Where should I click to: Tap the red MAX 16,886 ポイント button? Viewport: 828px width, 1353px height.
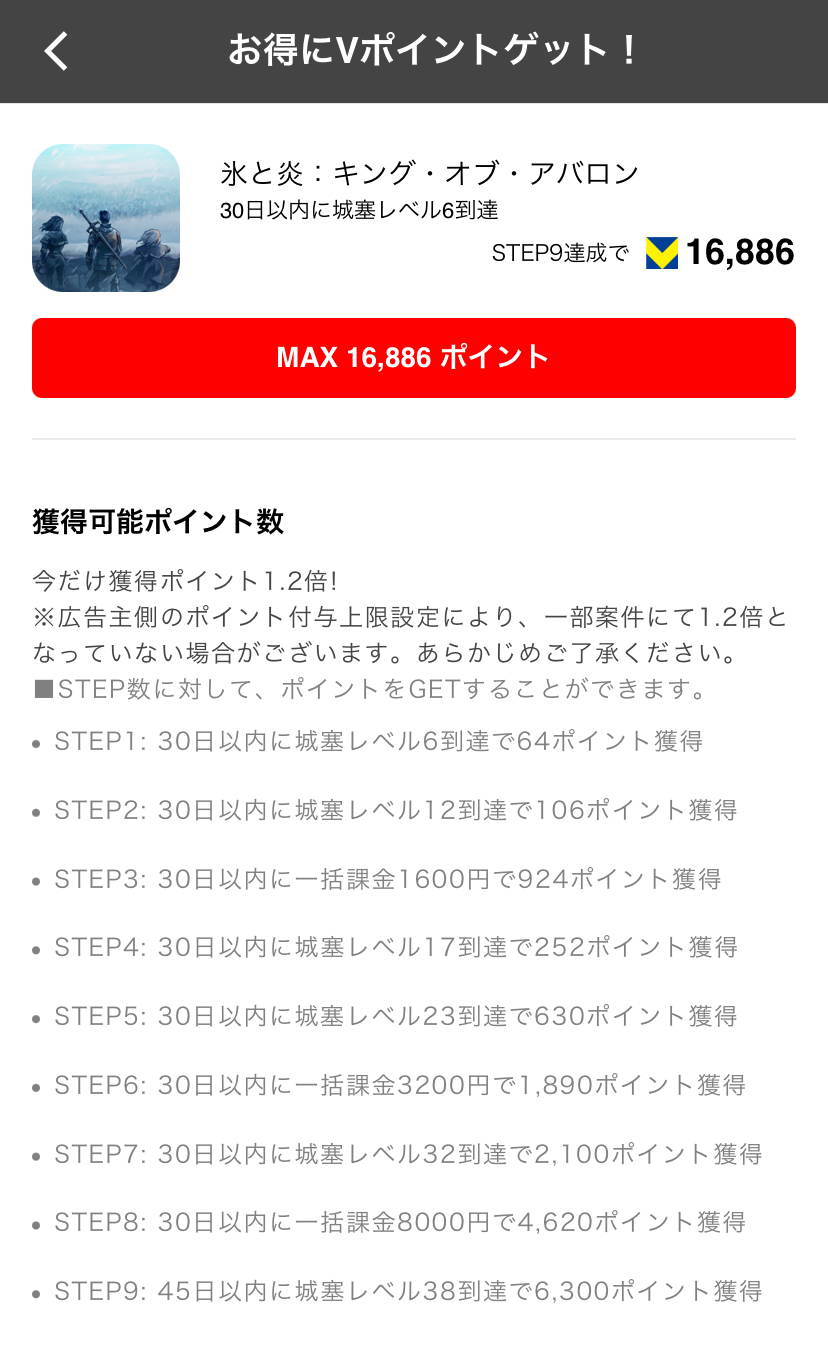(x=414, y=358)
